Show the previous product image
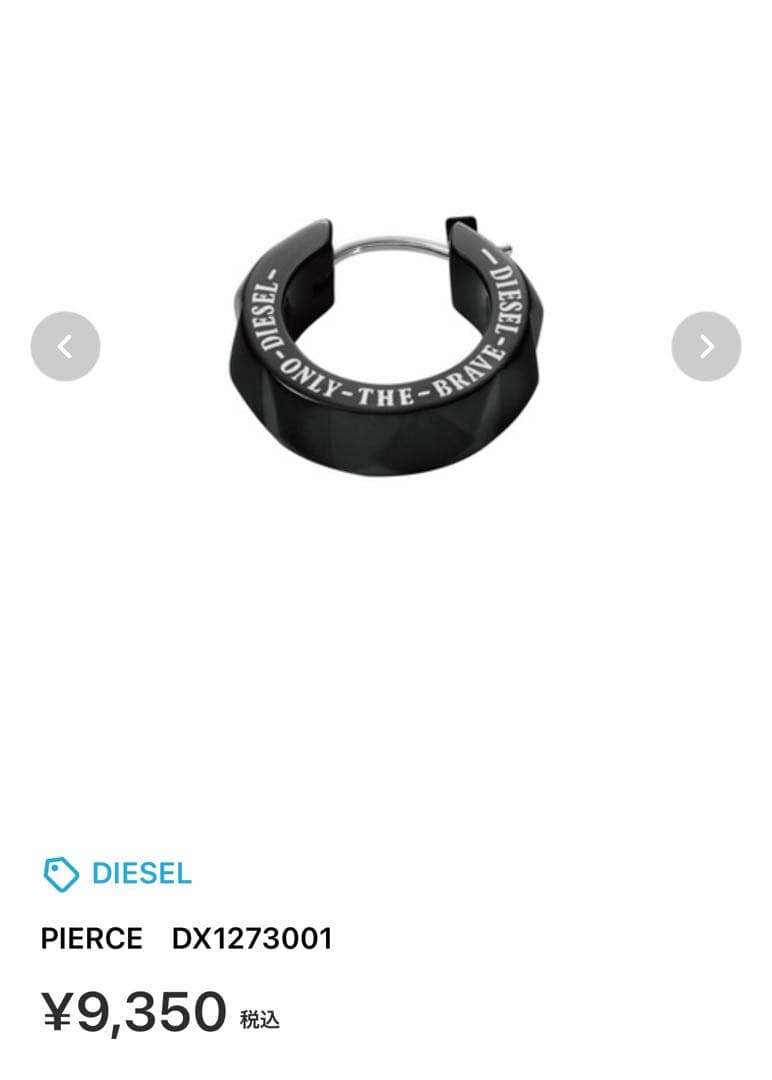Viewport: 772px width, 1080px height. point(66,346)
